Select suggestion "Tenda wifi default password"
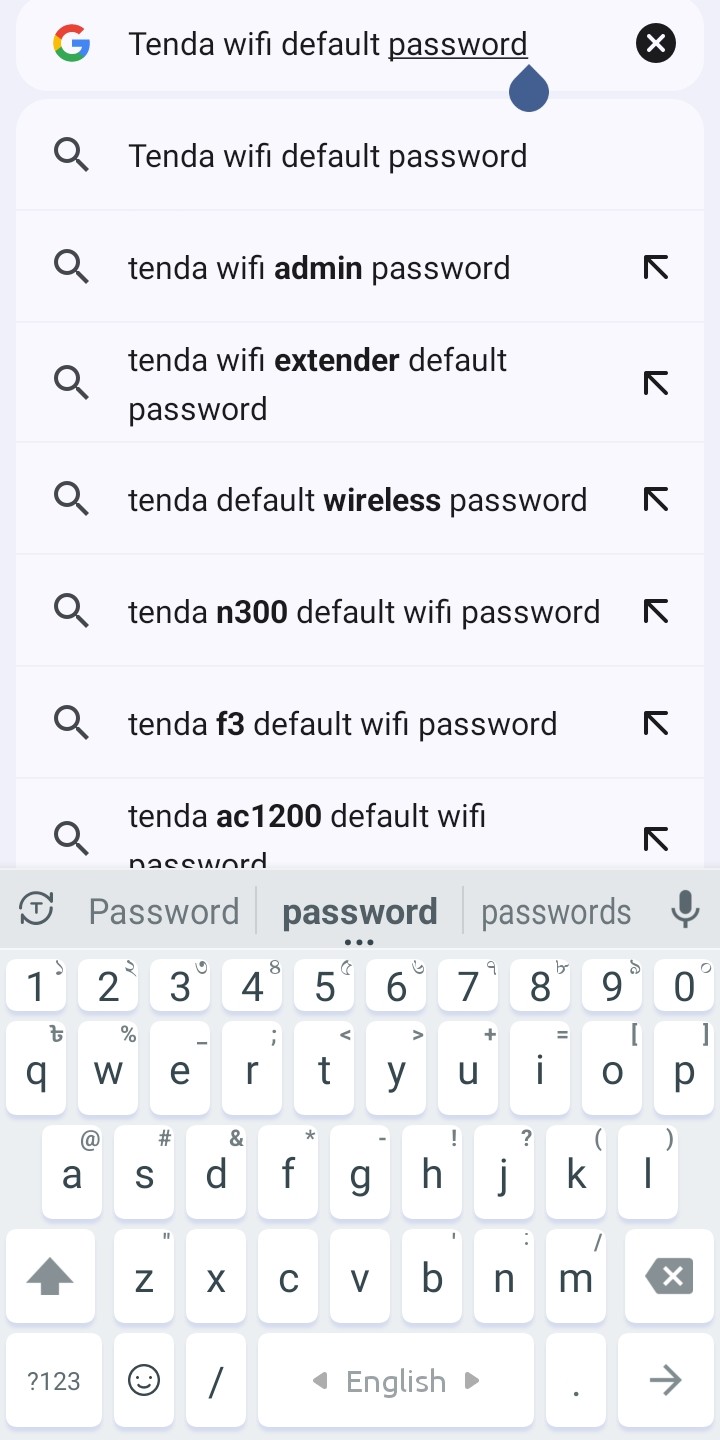The width and height of the screenshot is (720, 1440). point(327,156)
